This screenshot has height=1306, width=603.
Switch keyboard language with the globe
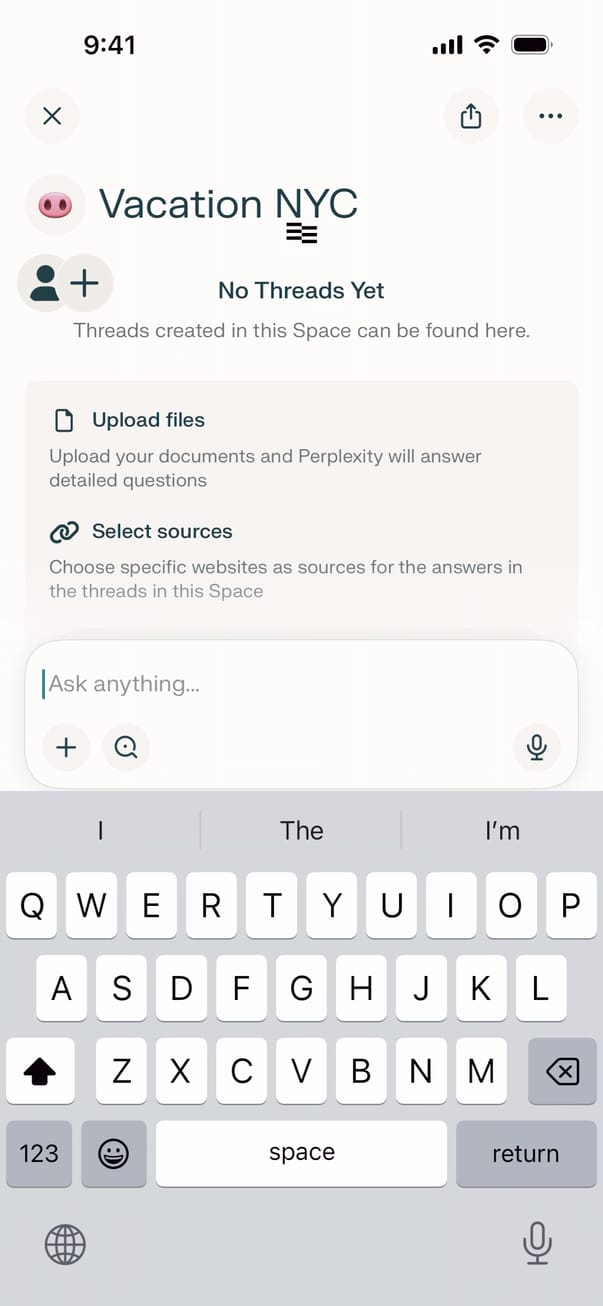tap(65, 1245)
